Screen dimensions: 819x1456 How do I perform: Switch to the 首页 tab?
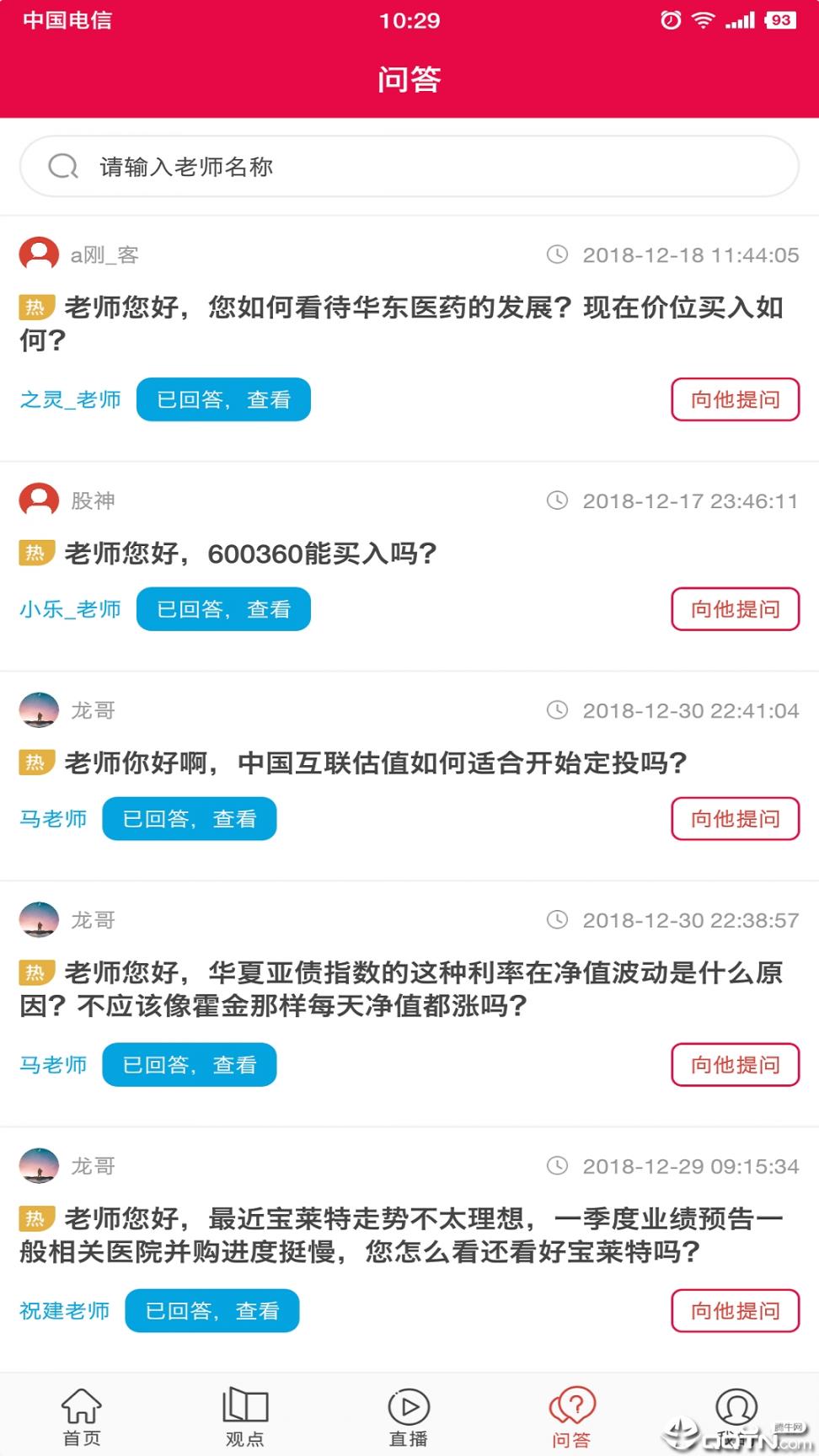pos(82,1417)
